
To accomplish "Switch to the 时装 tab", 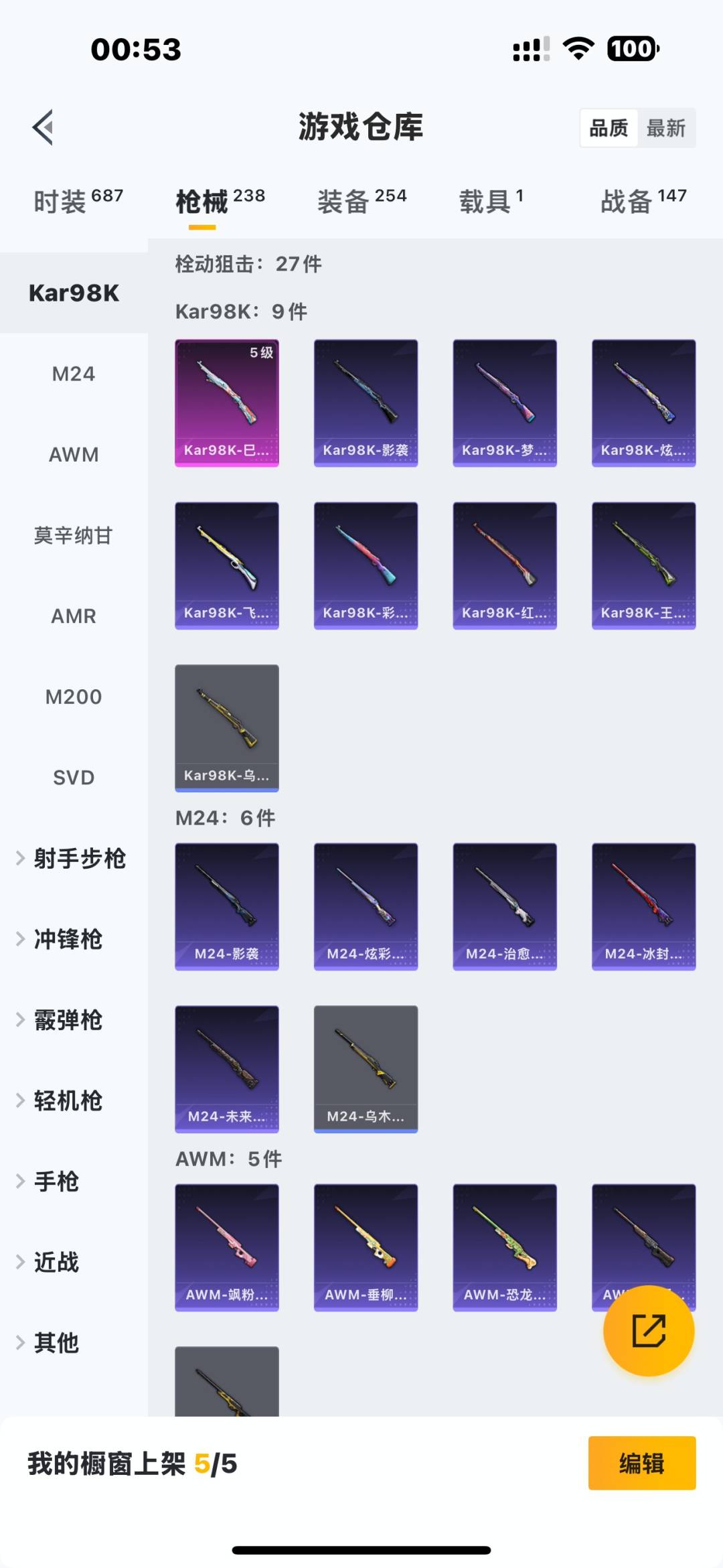I will click(x=78, y=201).
